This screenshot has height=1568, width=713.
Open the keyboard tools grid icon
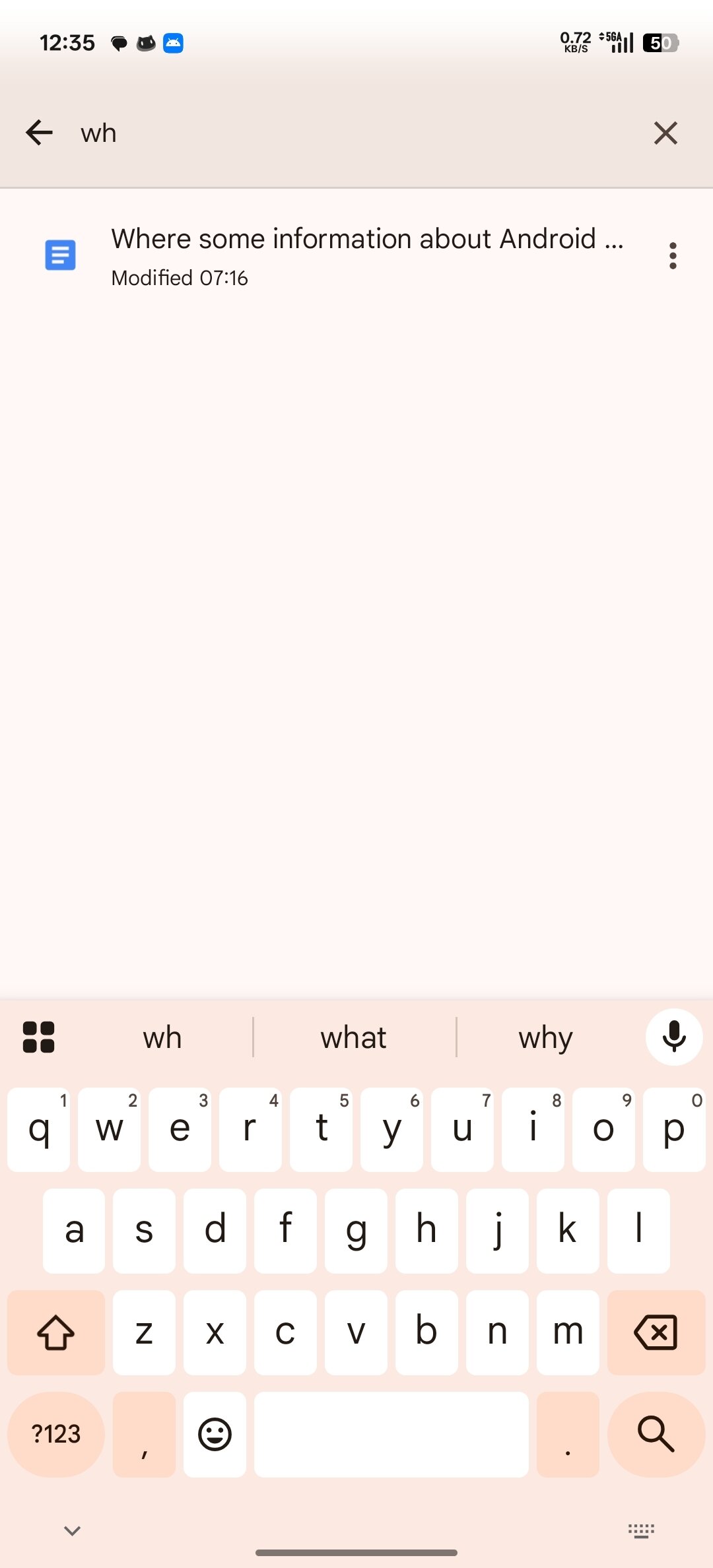(38, 1037)
